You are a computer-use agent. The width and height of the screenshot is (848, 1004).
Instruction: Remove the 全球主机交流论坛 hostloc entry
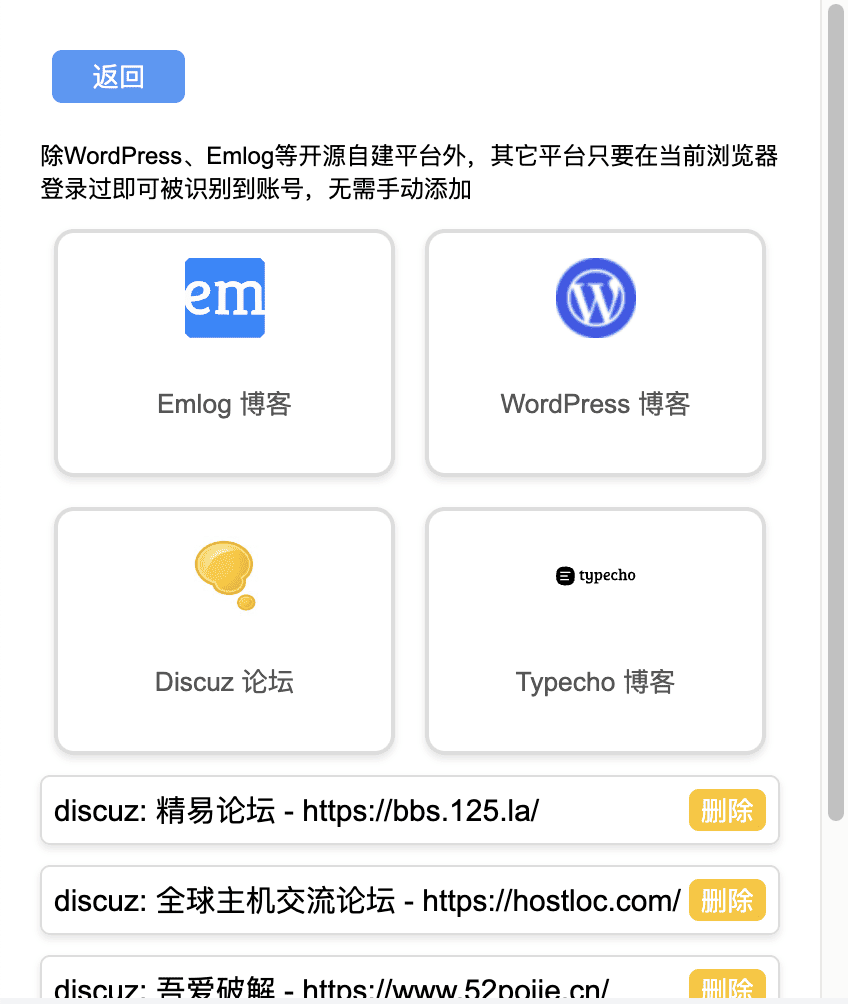pos(727,900)
